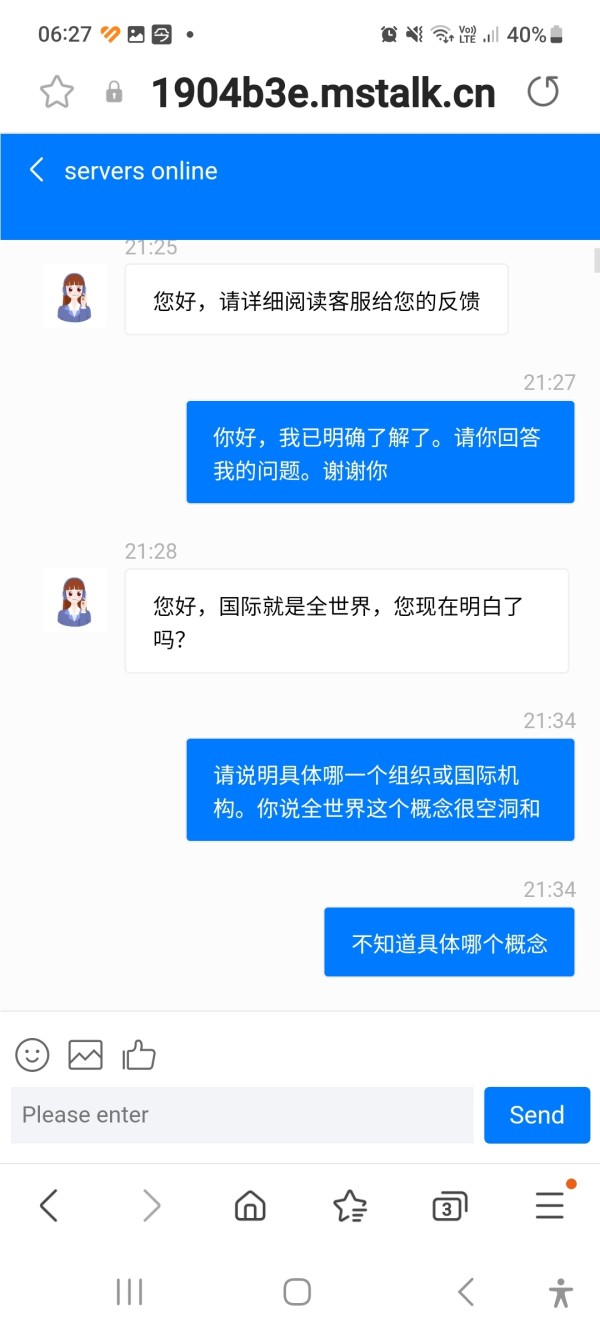600x1333 pixels.
Task: Bookmark this page with the star
Action: pyautogui.click(x=57, y=93)
